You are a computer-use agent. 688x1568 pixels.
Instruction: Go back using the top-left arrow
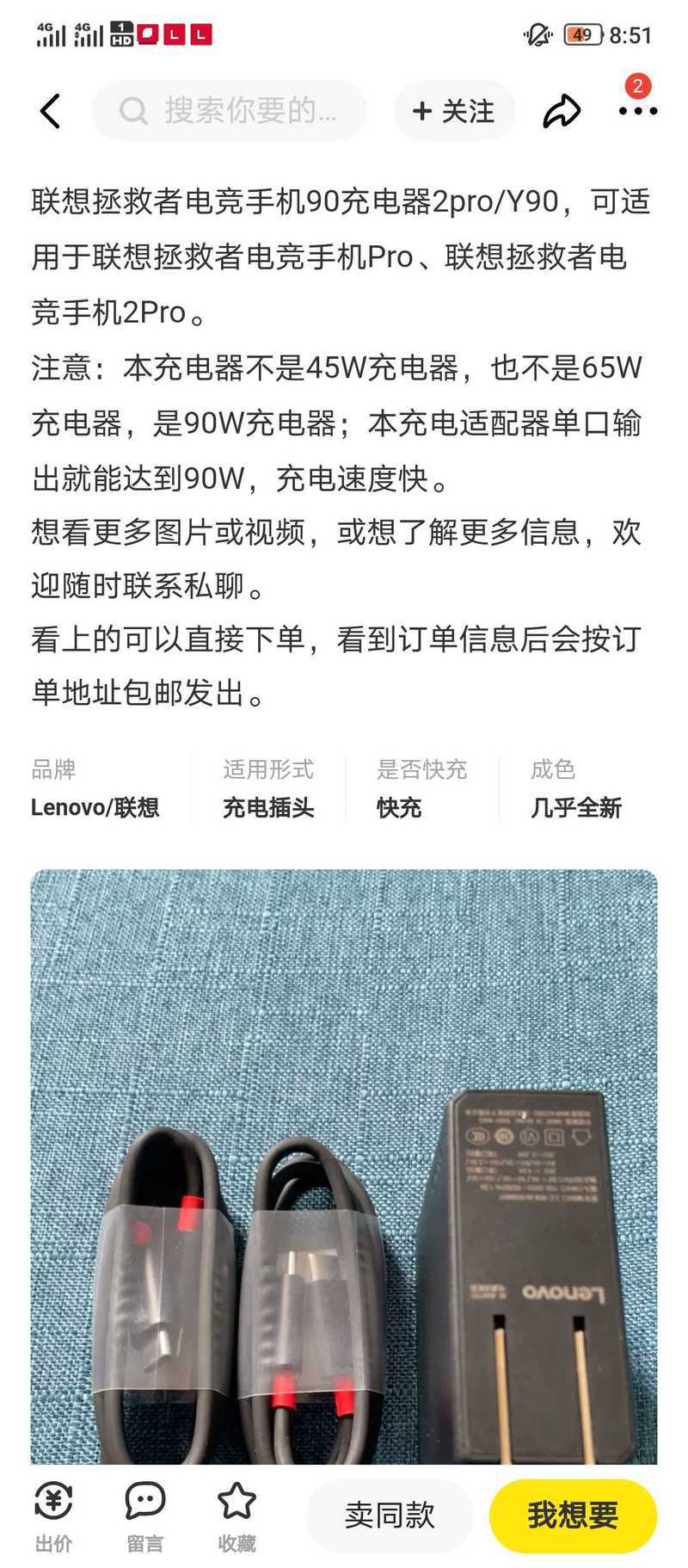(x=50, y=111)
